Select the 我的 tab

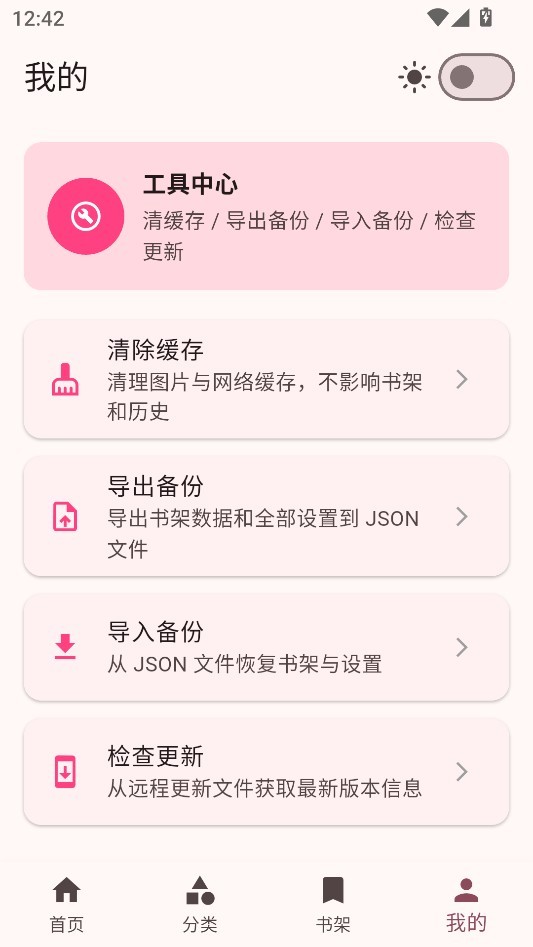pos(466,904)
